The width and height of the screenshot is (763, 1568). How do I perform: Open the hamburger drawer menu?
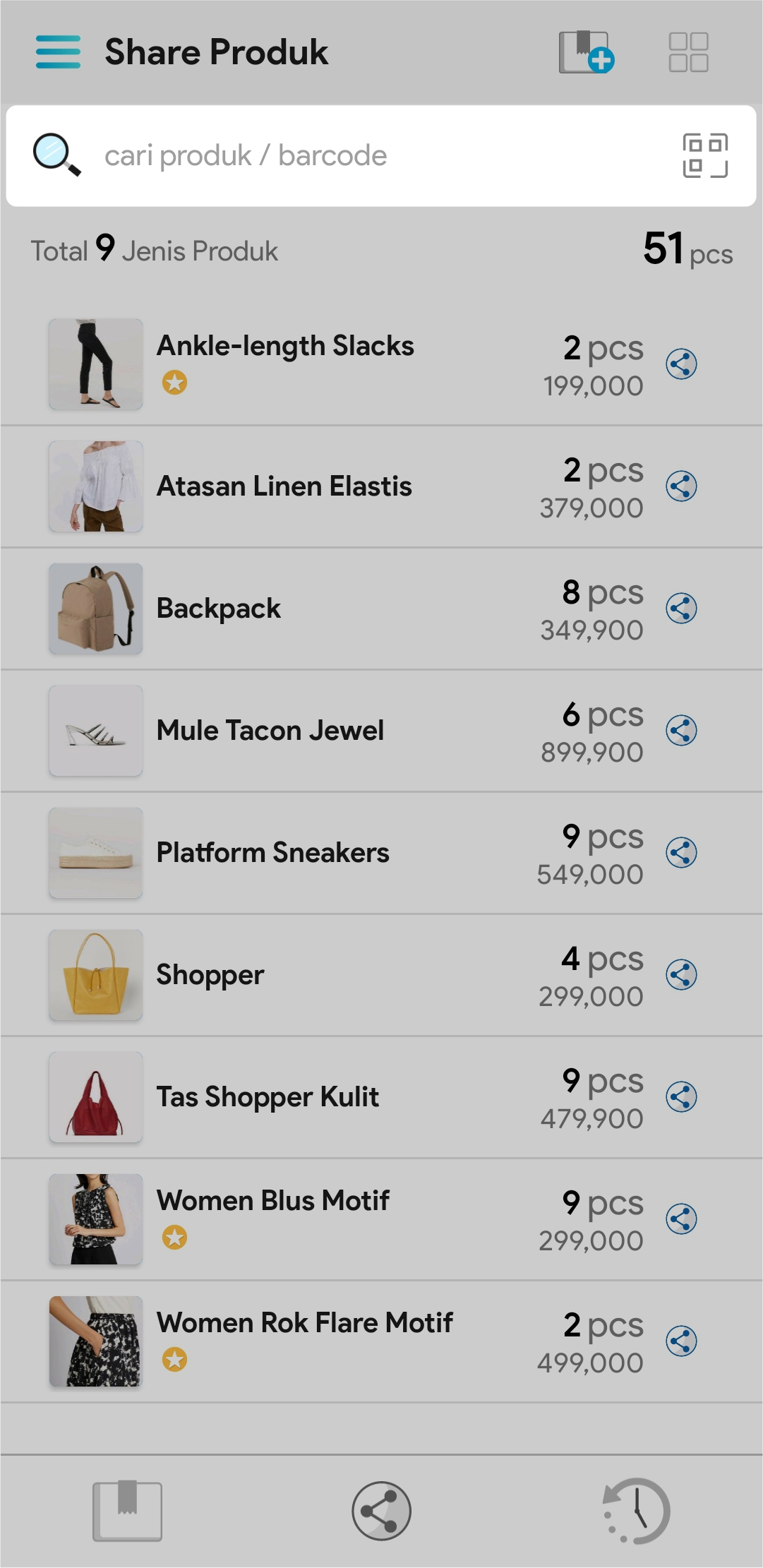pos(58,52)
